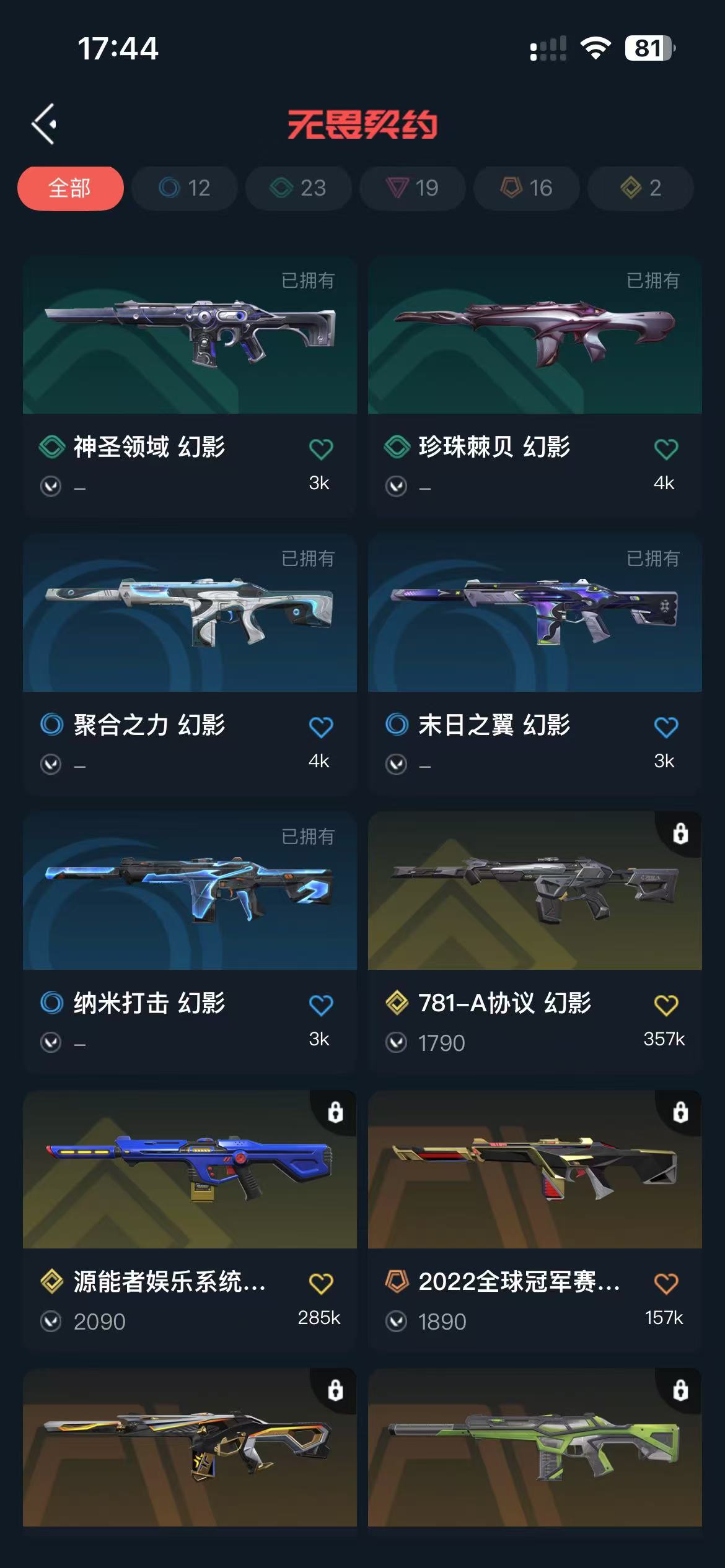Like the 神圣领域 幻影 skin
The width and height of the screenshot is (725, 1568).
(320, 449)
